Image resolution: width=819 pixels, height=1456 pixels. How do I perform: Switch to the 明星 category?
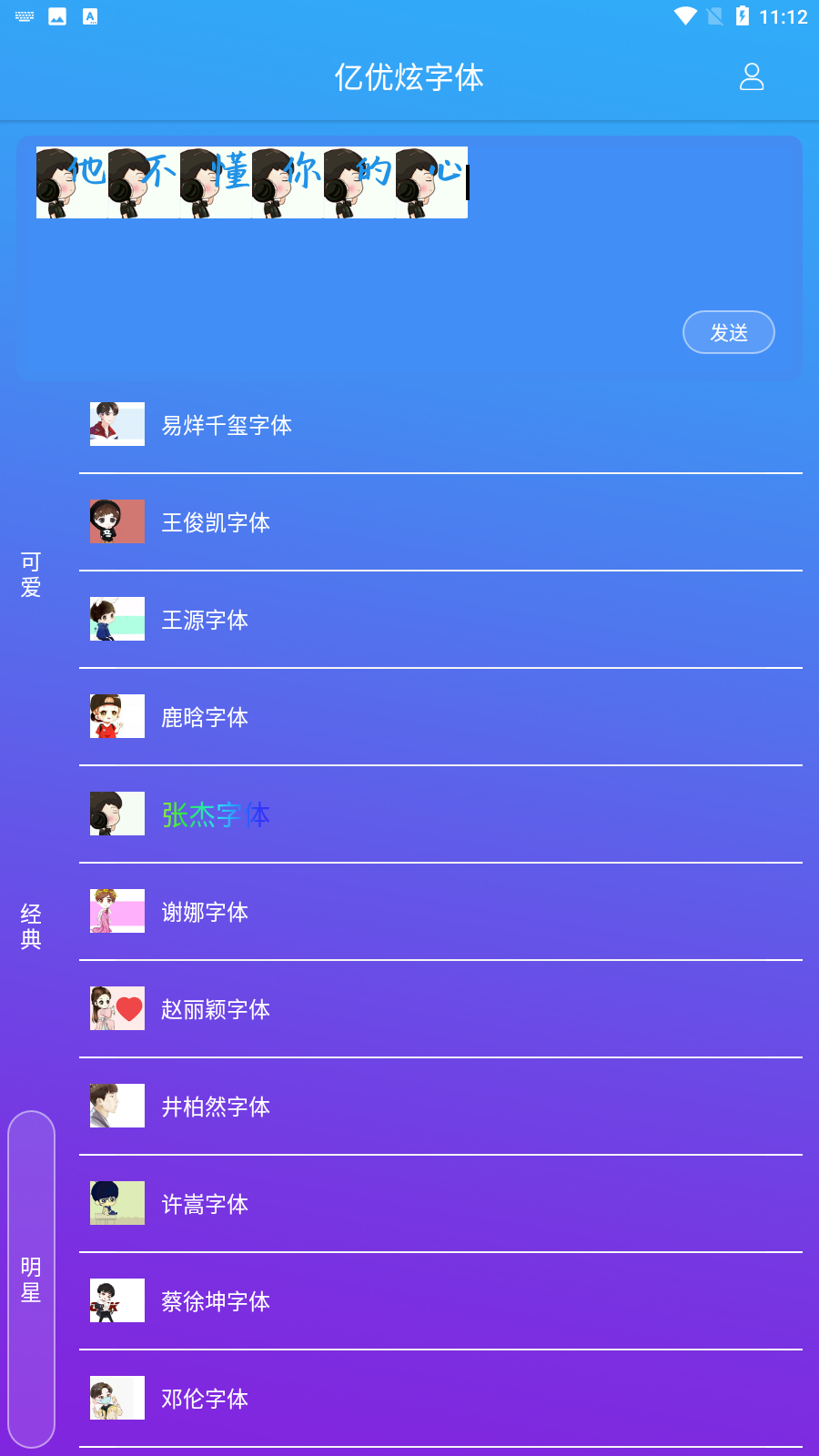click(x=30, y=1278)
